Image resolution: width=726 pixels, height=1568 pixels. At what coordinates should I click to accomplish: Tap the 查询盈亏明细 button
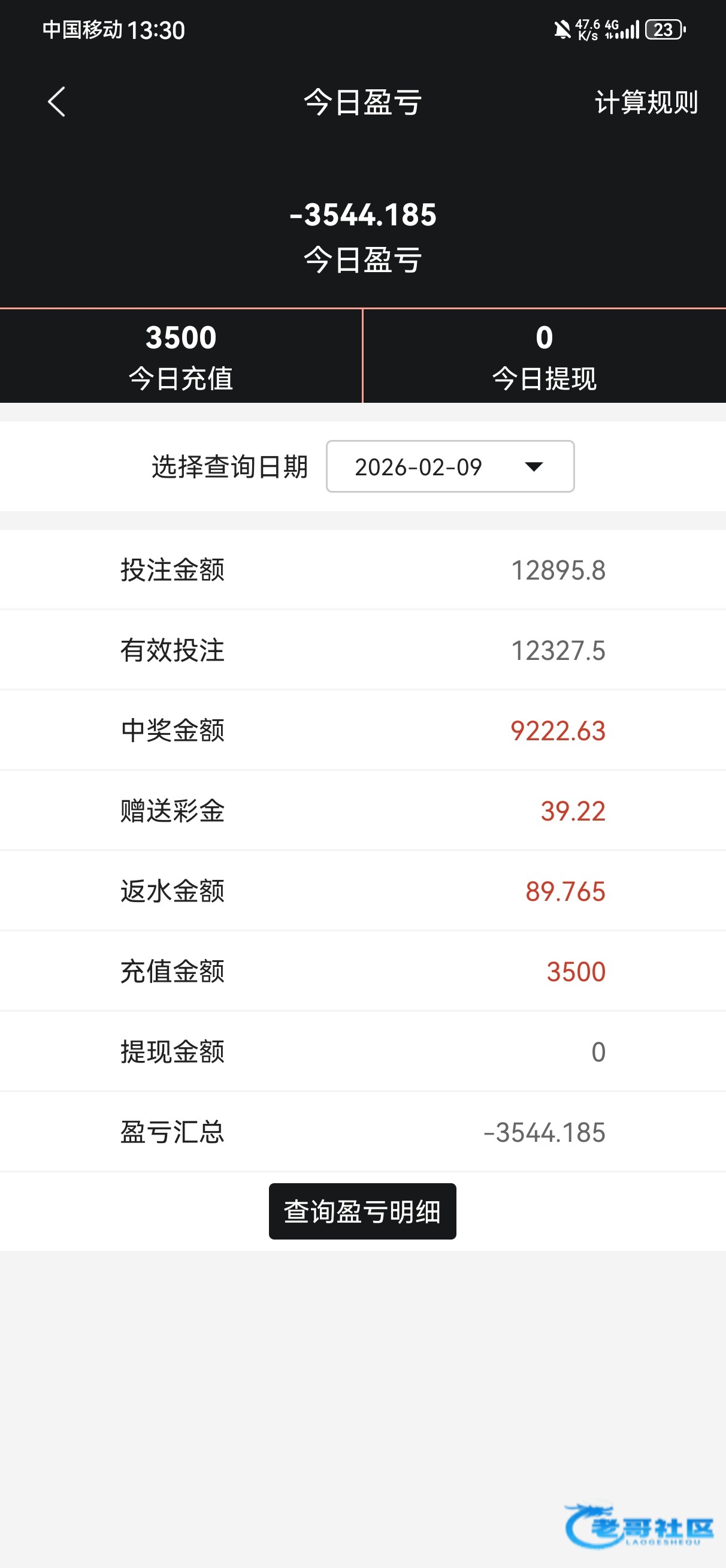tap(362, 1211)
